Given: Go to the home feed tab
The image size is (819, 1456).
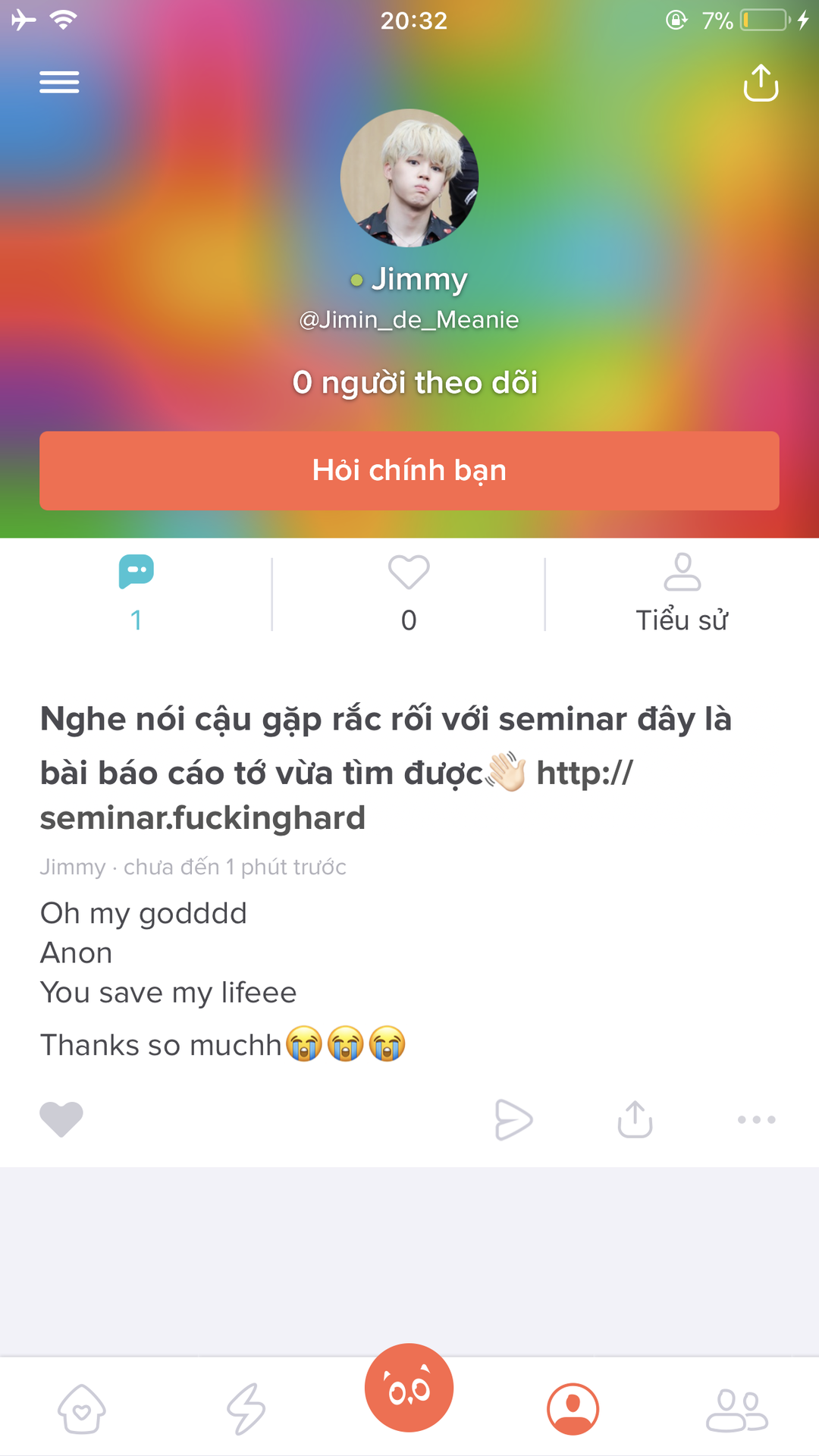Looking at the screenshot, I should (82, 1409).
